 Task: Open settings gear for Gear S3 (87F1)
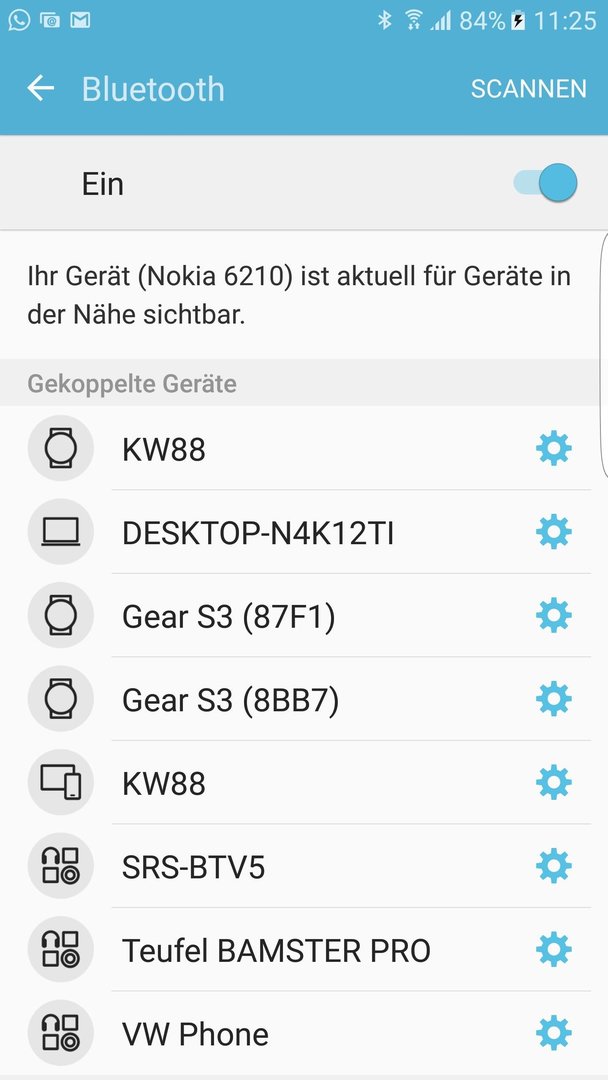(554, 616)
